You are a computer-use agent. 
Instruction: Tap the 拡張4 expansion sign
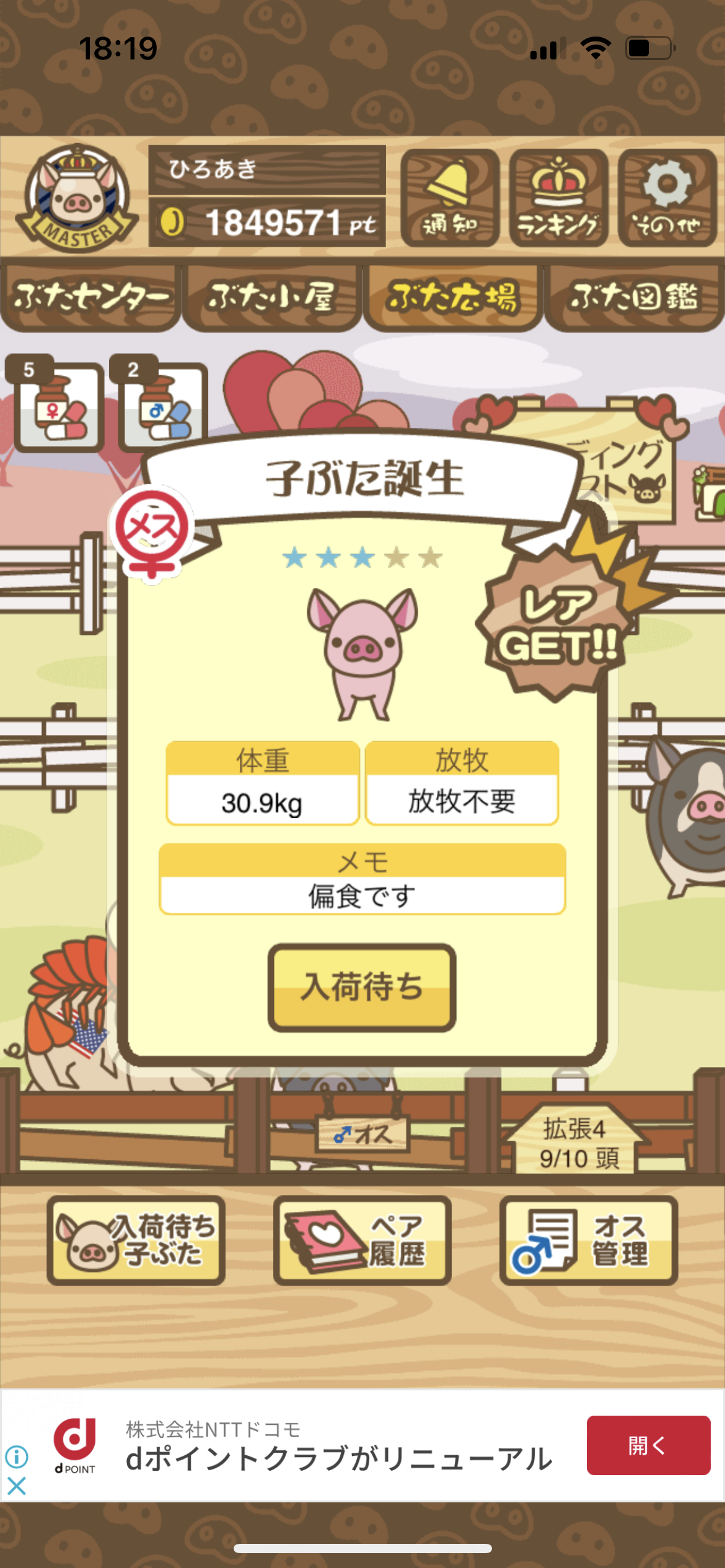576,1143
